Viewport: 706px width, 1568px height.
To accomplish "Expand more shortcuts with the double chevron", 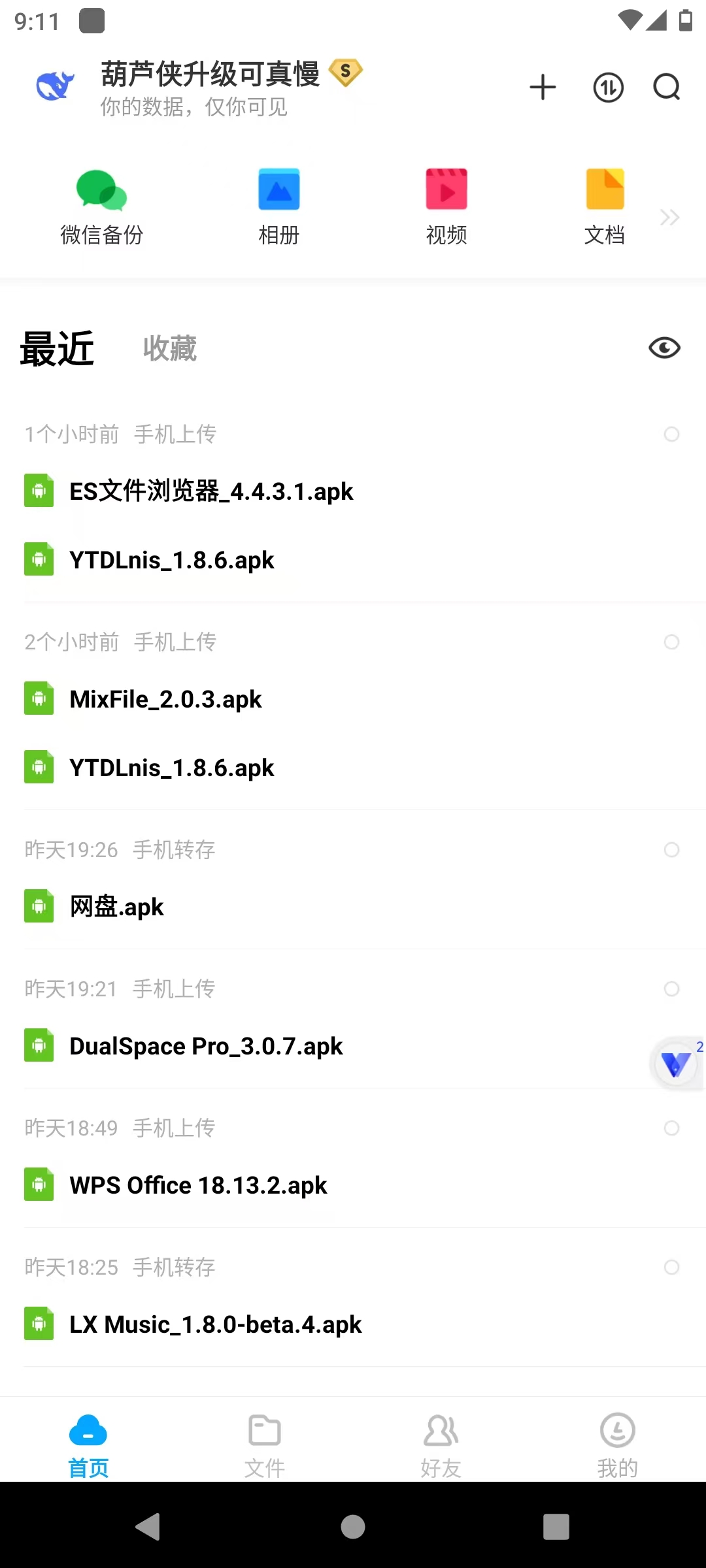I will coord(669,216).
